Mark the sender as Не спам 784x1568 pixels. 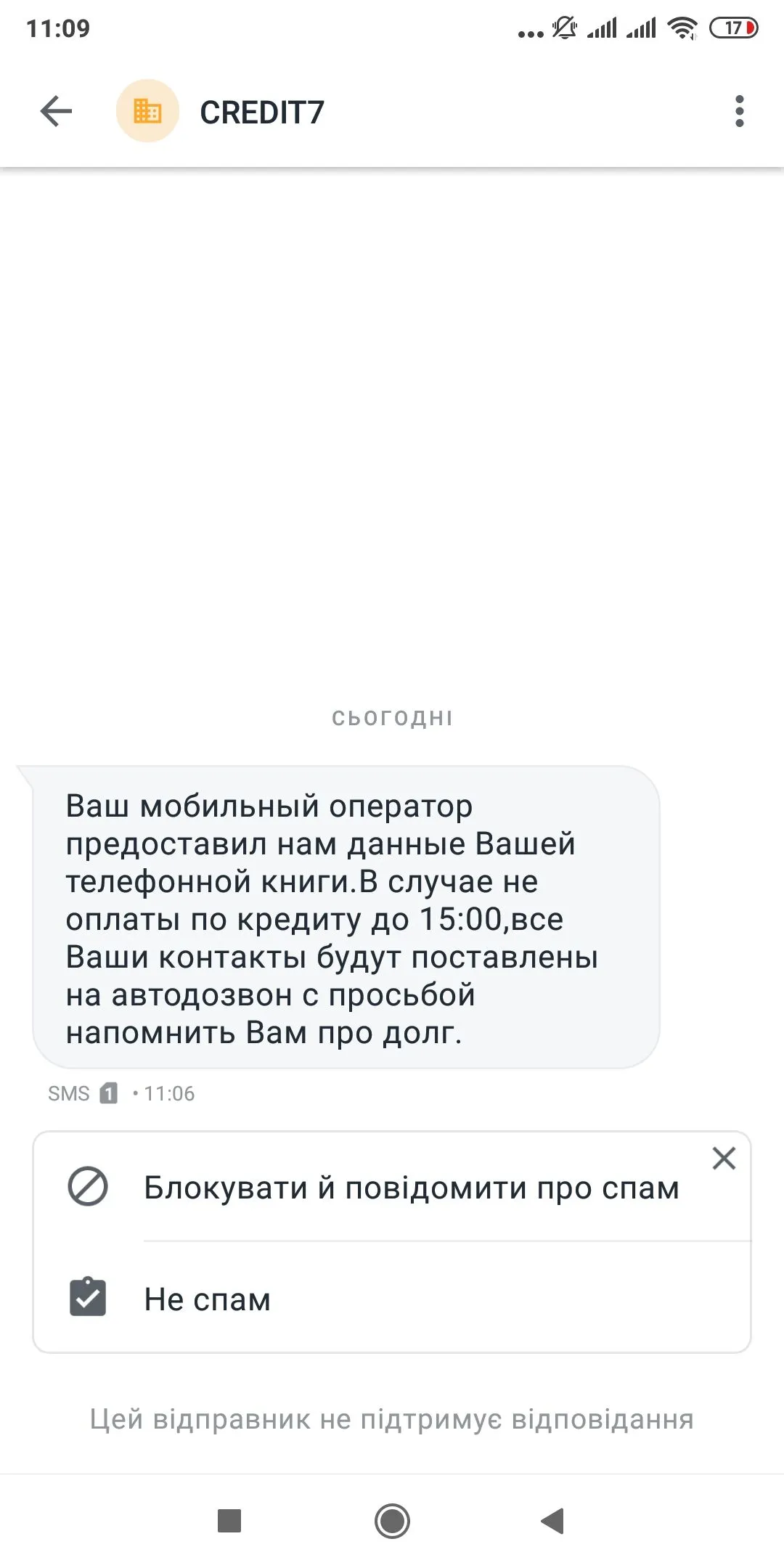tap(208, 1299)
